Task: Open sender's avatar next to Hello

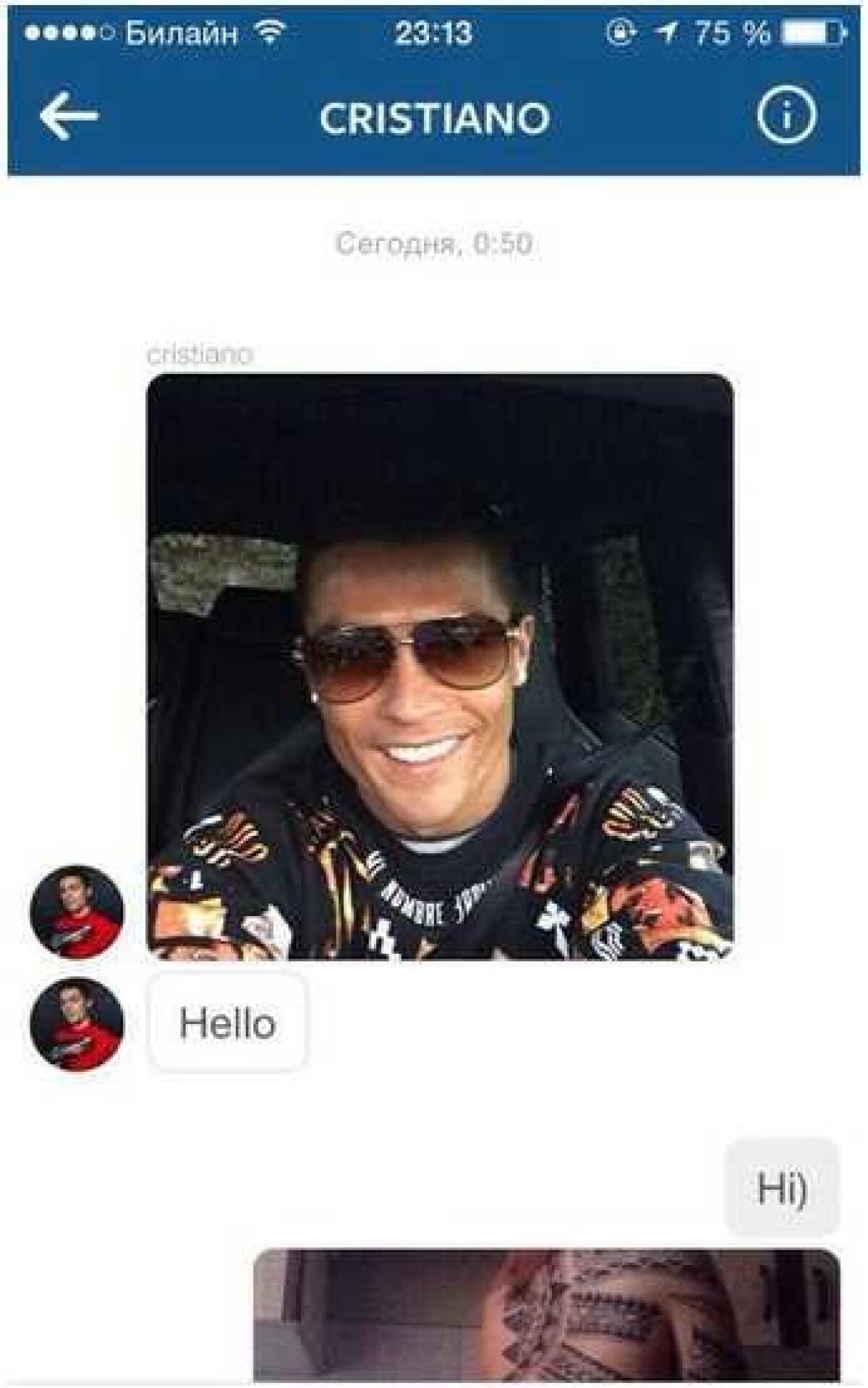Action: point(77,1024)
